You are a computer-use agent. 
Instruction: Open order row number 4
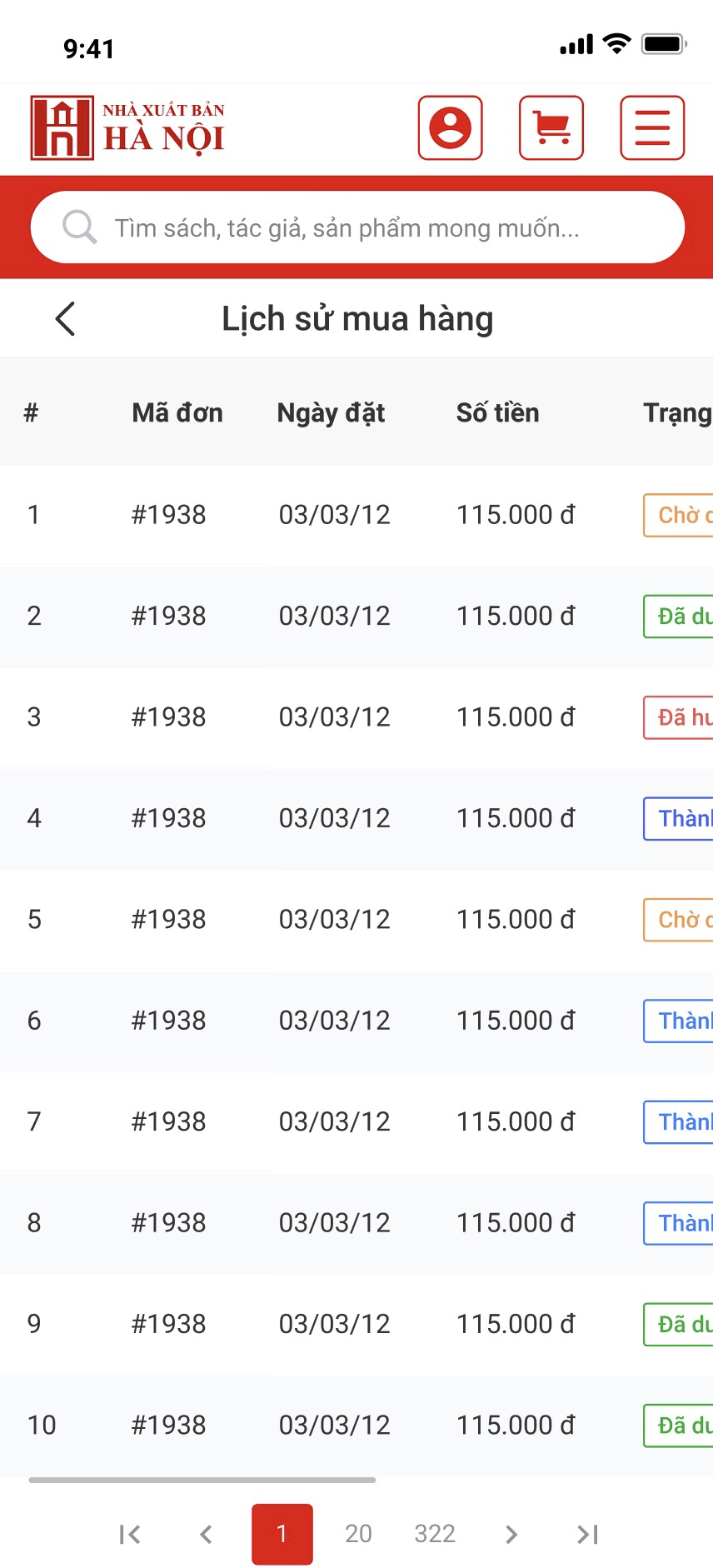356,818
